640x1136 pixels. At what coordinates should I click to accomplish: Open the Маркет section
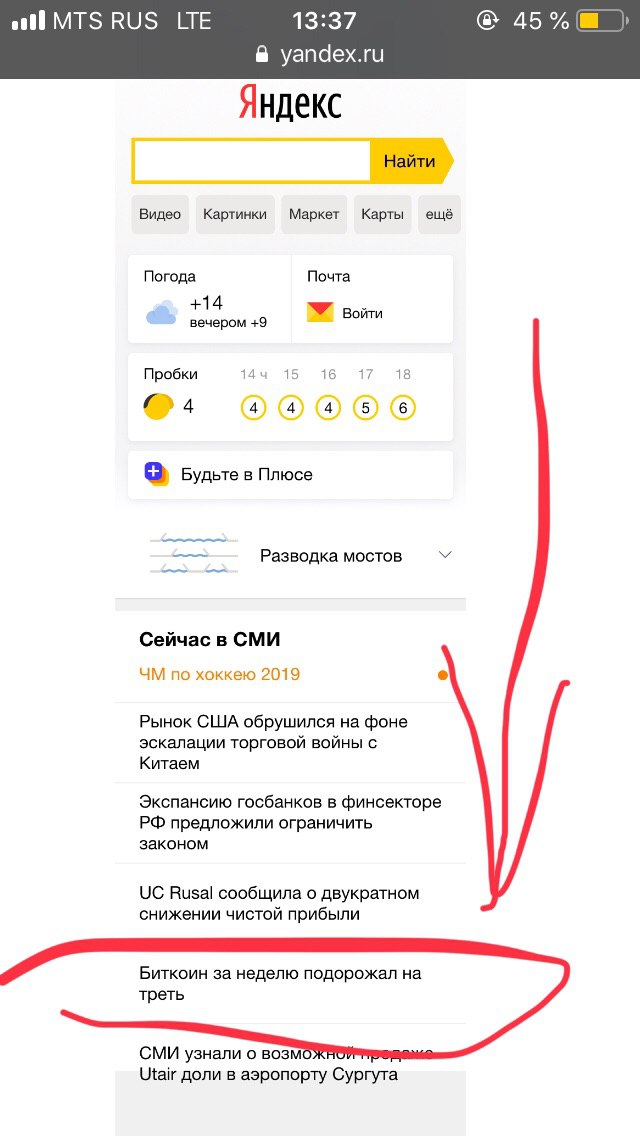314,214
